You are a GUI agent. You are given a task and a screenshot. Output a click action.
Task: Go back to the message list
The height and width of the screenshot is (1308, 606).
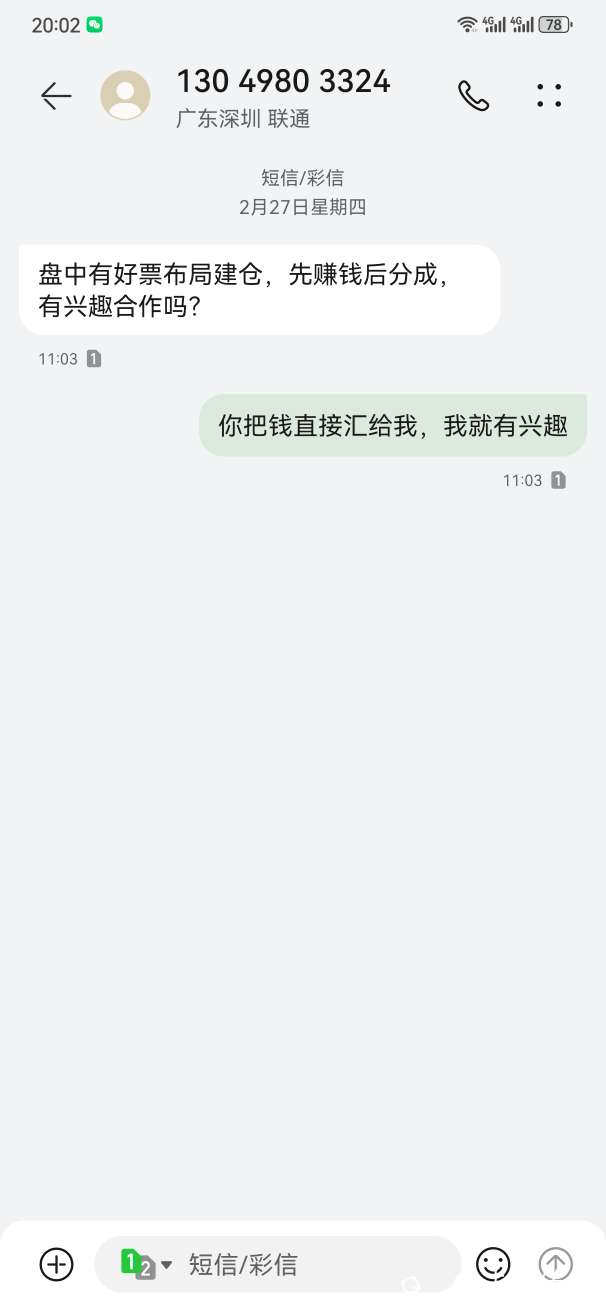pos(56,96)
